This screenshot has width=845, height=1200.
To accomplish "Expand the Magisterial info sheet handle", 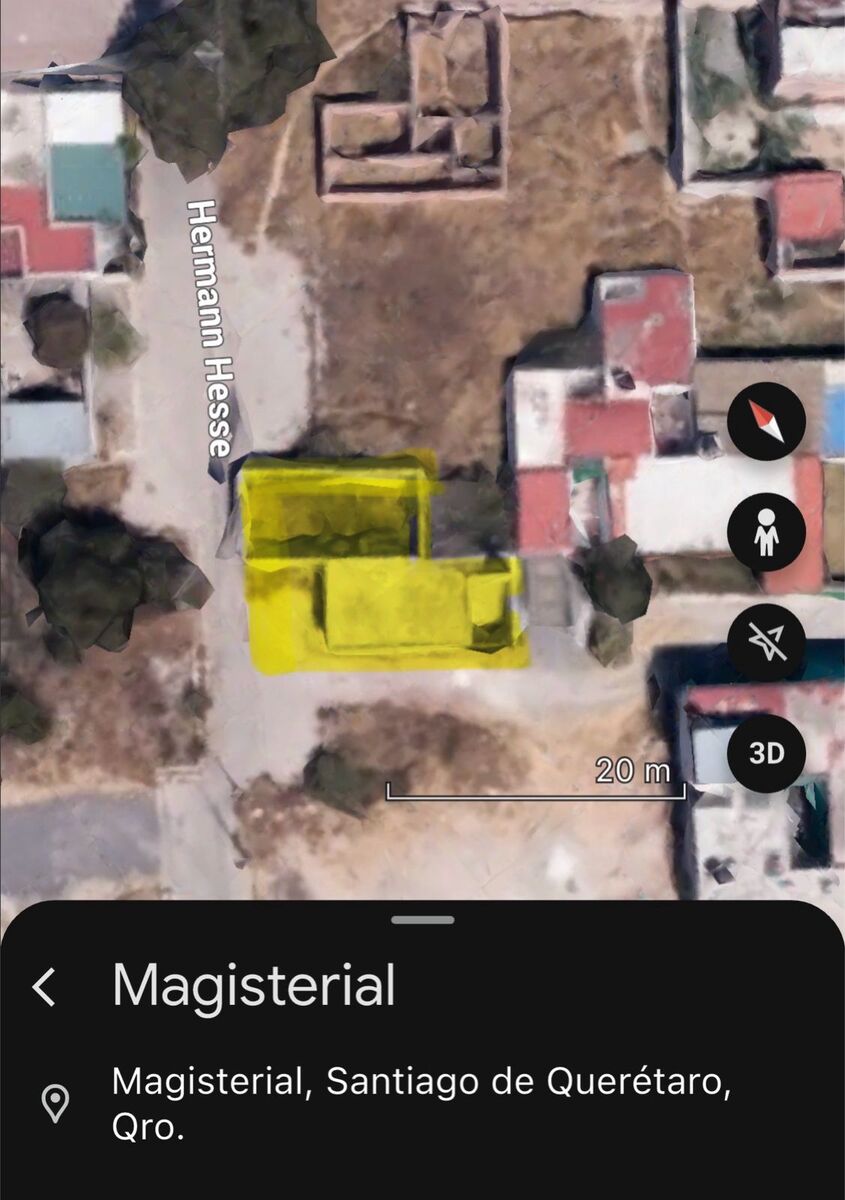I will [x=423, y=919].
